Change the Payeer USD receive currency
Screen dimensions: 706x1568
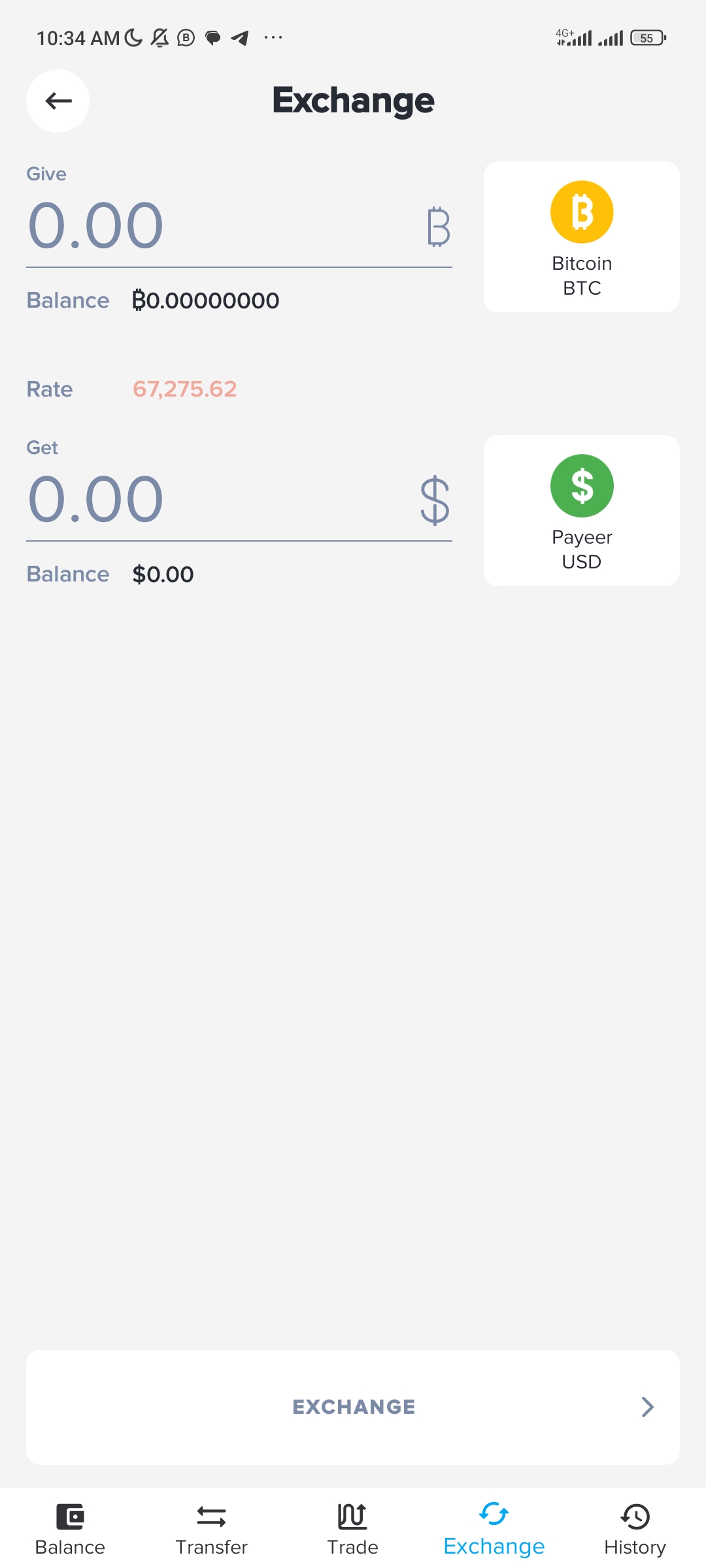582,510
